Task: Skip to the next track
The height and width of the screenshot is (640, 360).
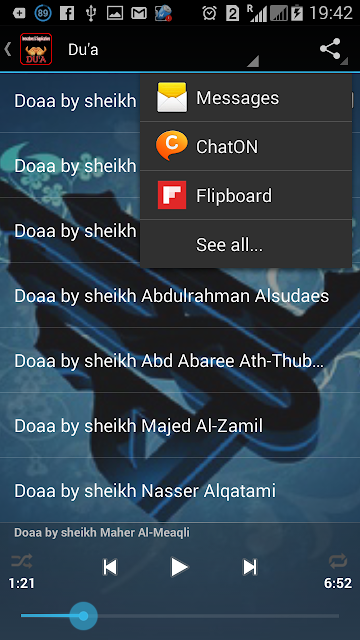Action: 249,567
